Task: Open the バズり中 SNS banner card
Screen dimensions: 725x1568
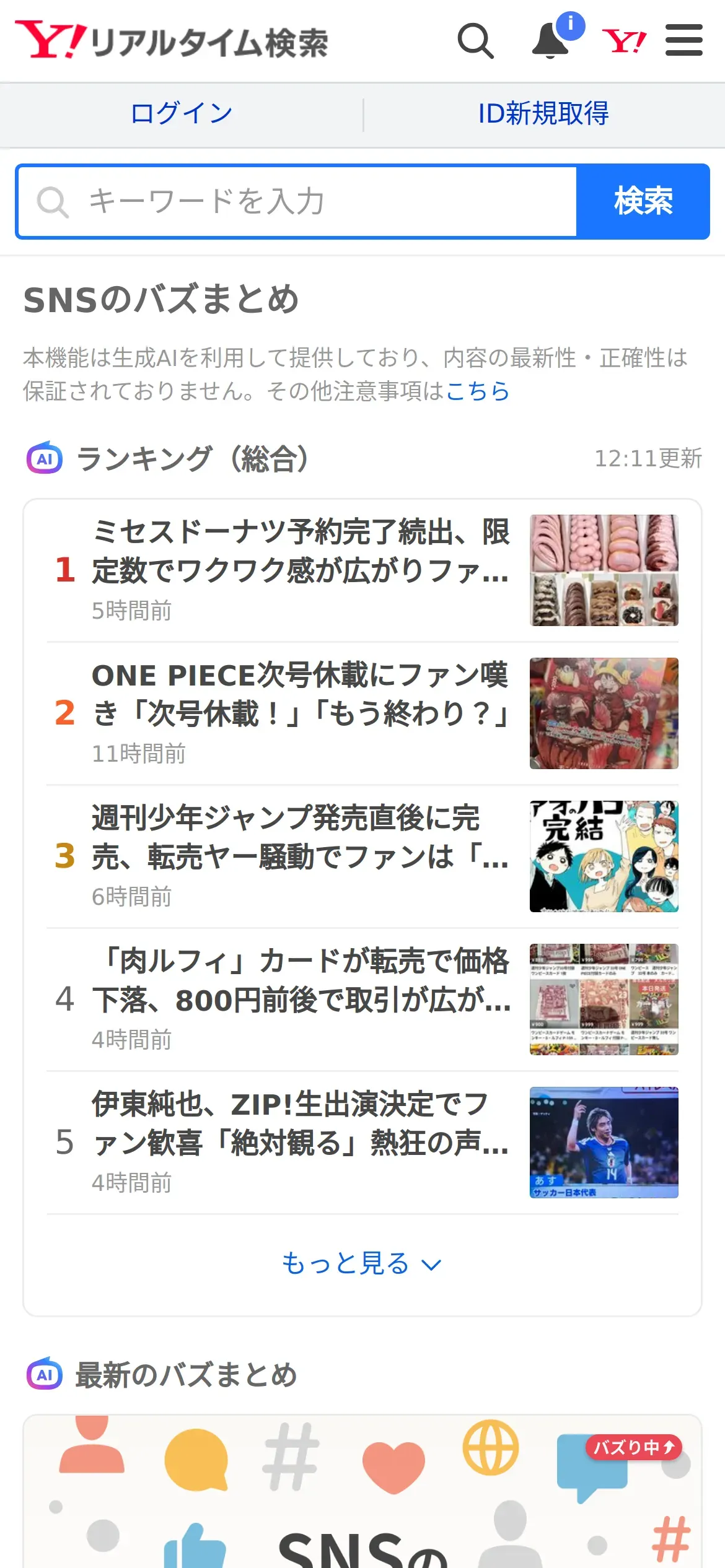Action: coord(362,1491)
